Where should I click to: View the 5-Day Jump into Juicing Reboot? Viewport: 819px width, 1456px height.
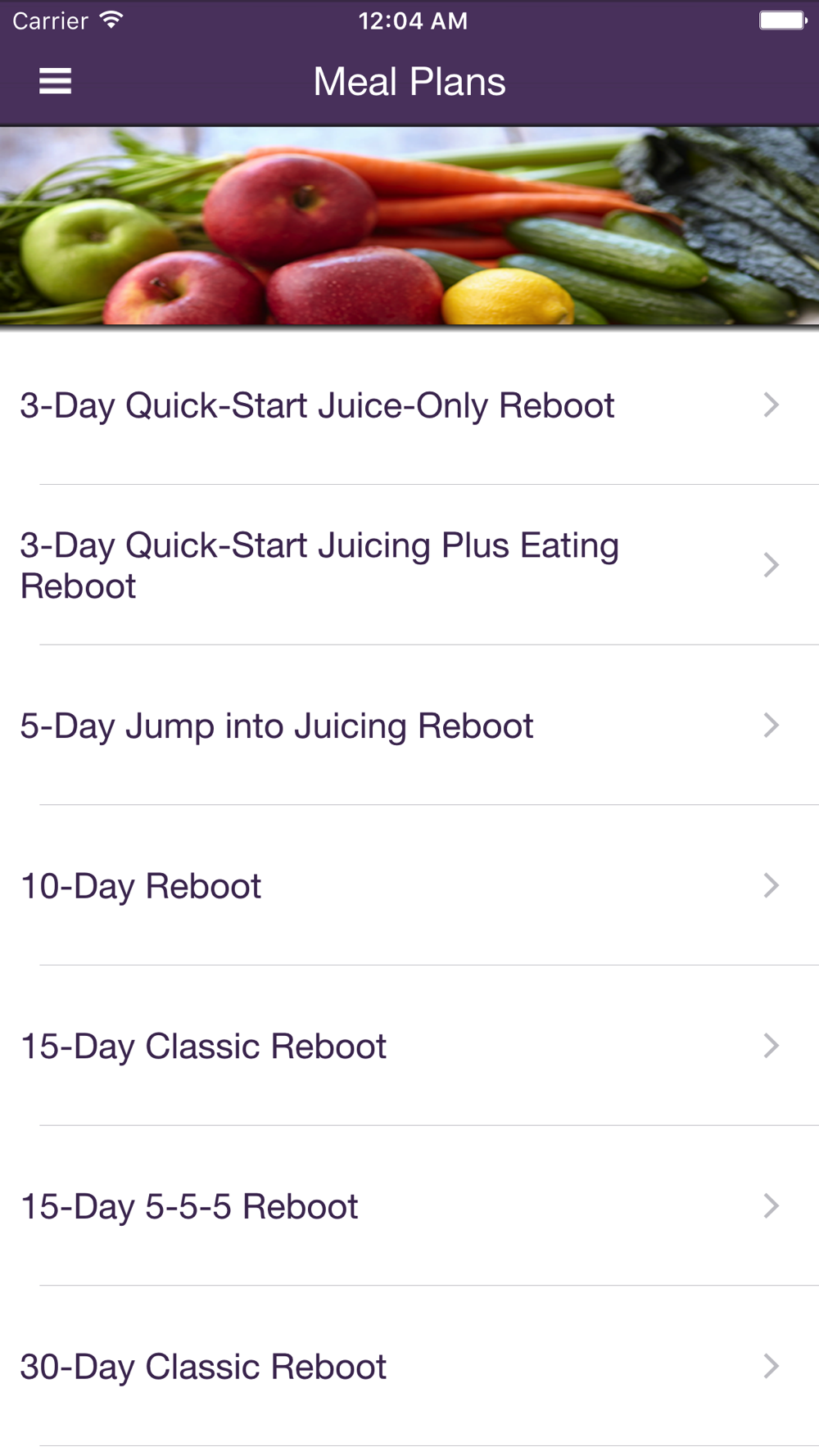[409, 726]
